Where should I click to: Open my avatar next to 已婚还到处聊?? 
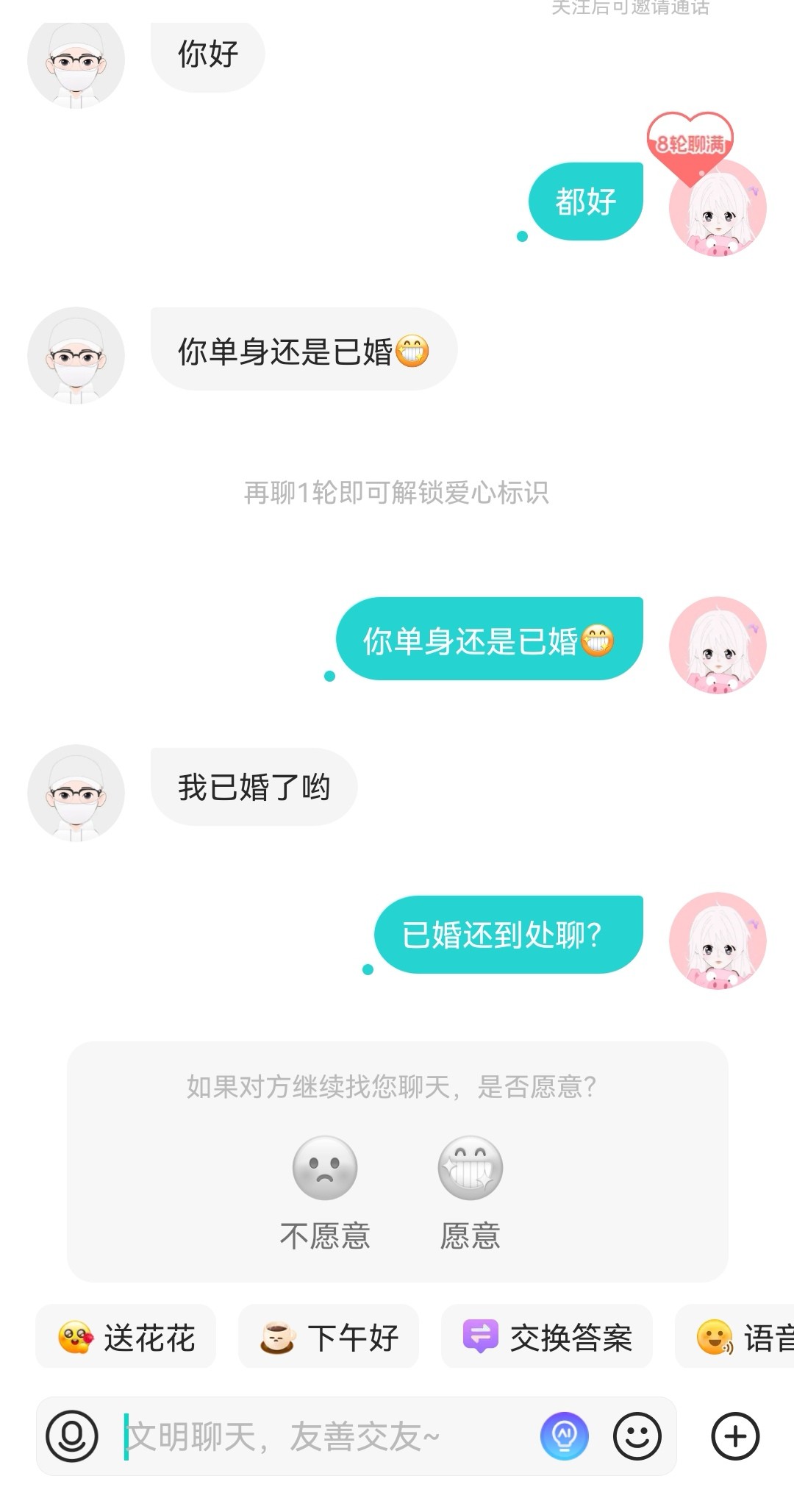[x=718, y=941]
